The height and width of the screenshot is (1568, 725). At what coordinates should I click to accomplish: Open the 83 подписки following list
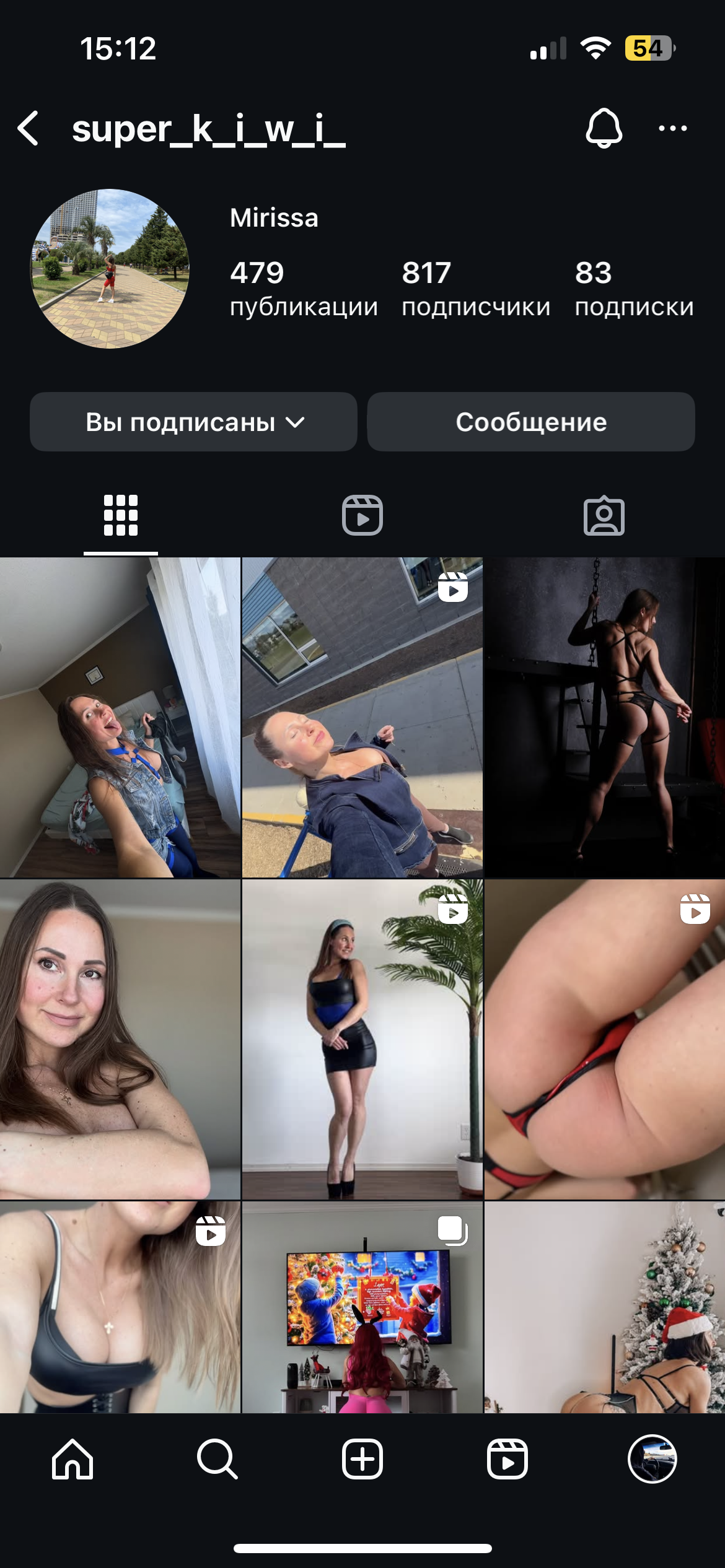pos(634,289)
